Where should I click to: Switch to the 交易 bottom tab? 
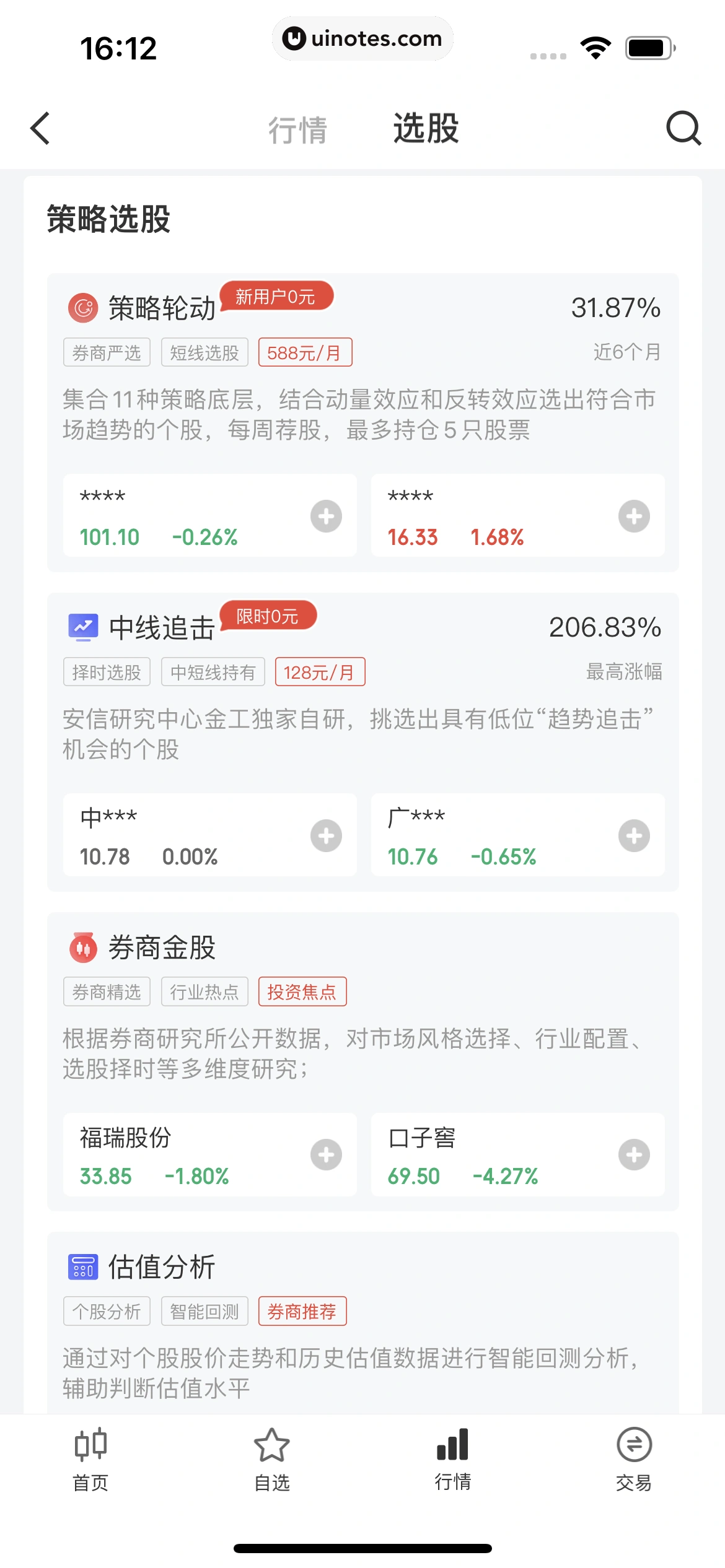coord(634,1458)
